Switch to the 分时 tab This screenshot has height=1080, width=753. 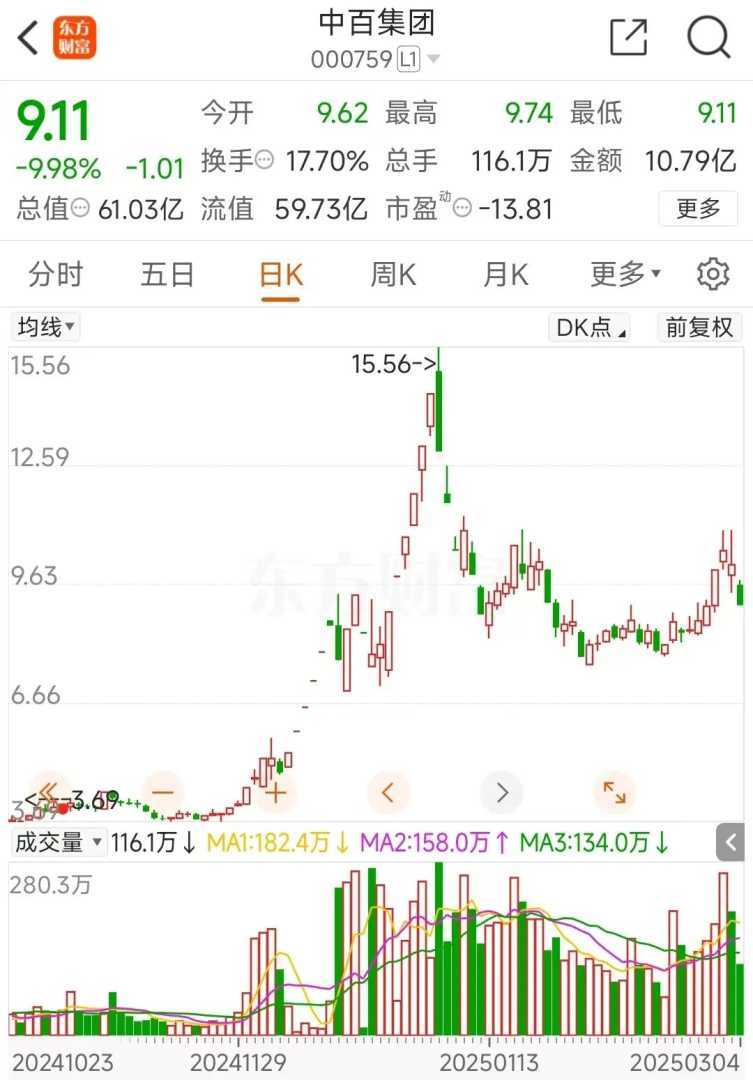(55, 274)
